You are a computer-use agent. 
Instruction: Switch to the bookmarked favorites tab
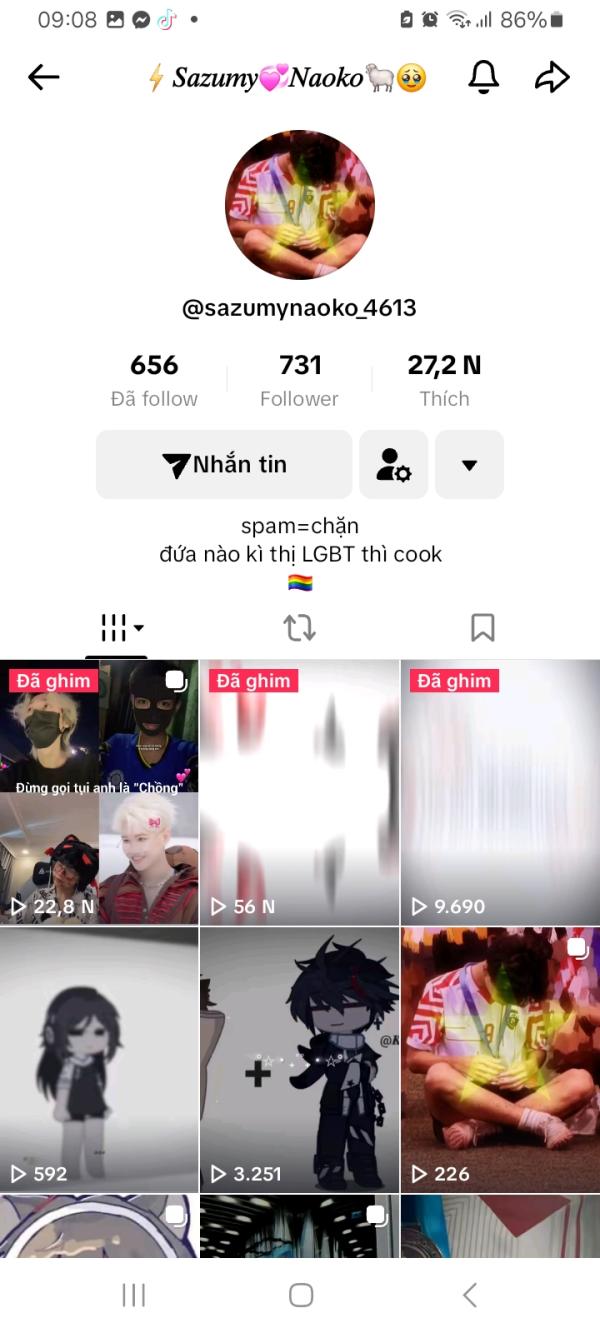(x=482, y=627)
